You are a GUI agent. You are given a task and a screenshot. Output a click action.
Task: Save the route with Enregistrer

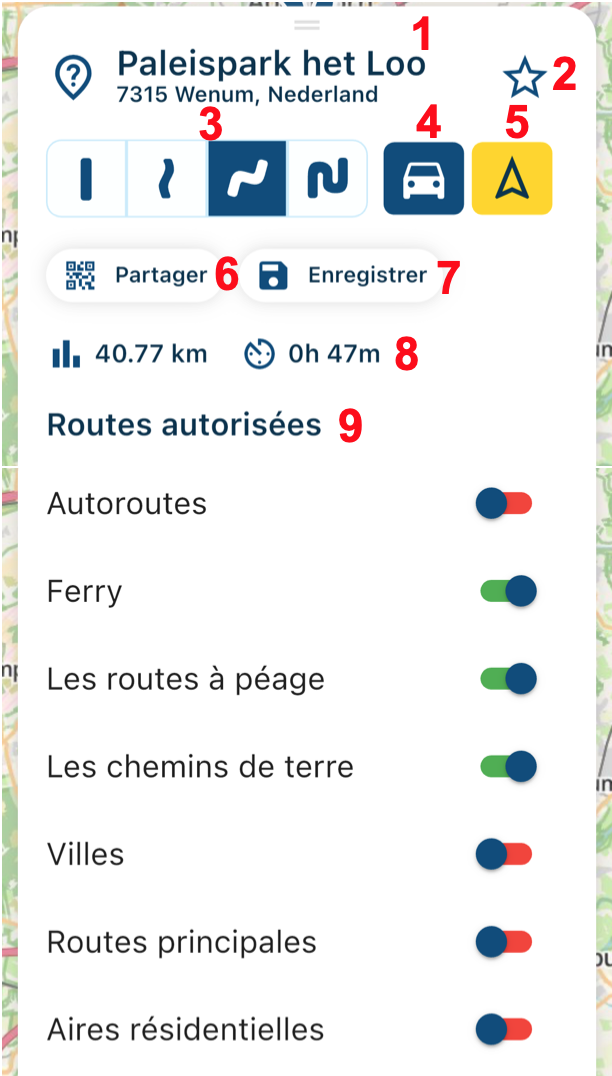(342, 275)
